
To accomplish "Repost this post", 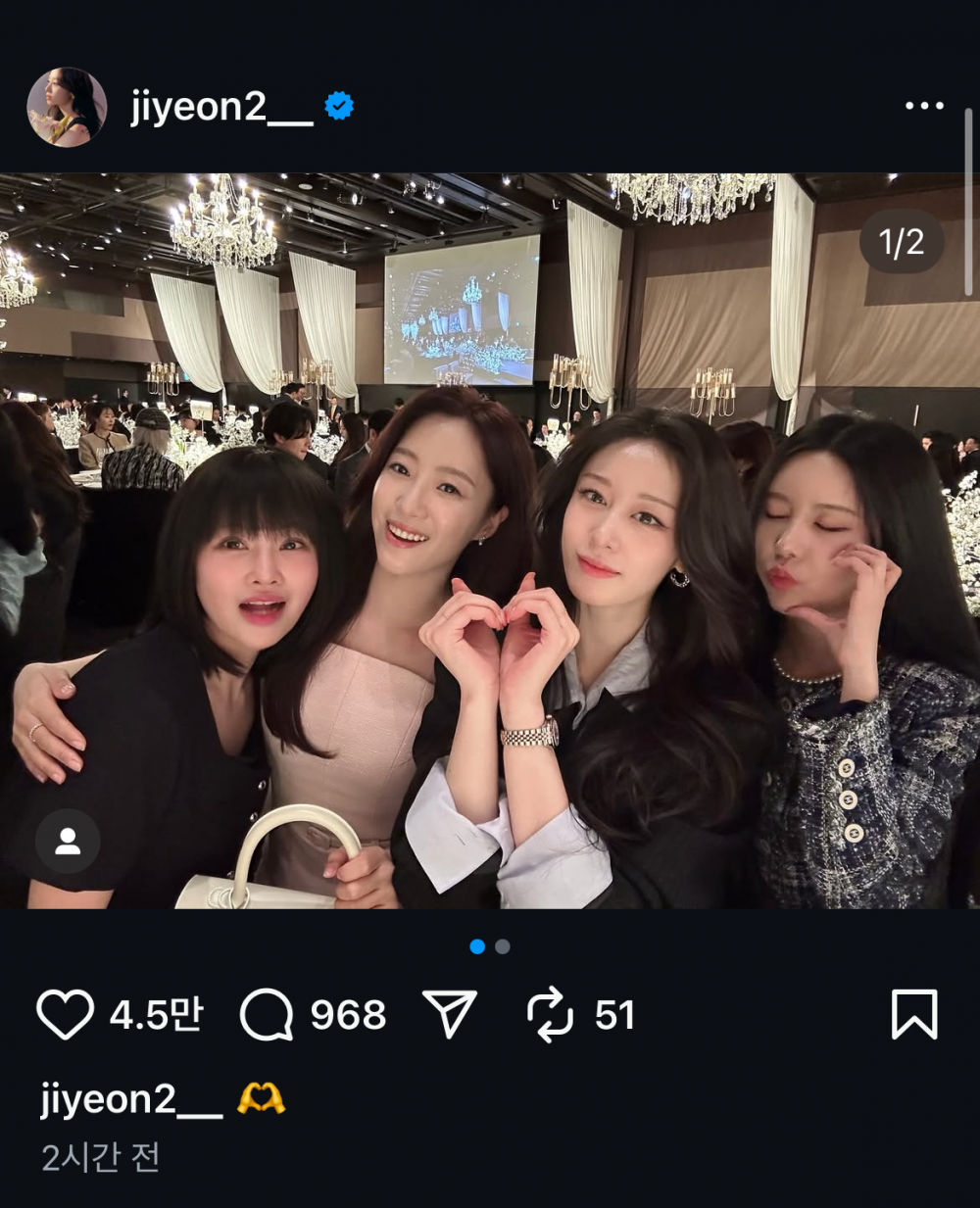I will 549,1014.
